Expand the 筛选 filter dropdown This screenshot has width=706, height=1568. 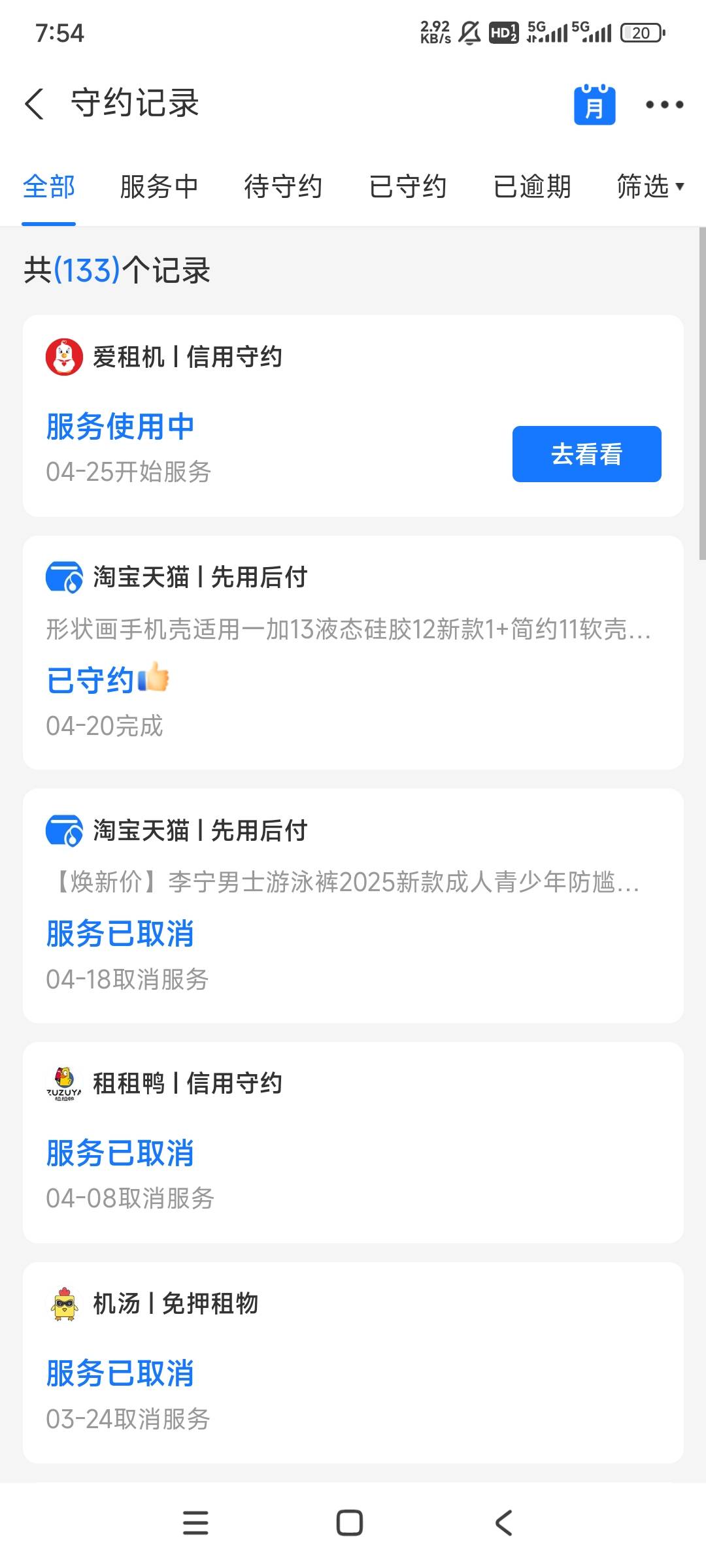coord(650,187)
